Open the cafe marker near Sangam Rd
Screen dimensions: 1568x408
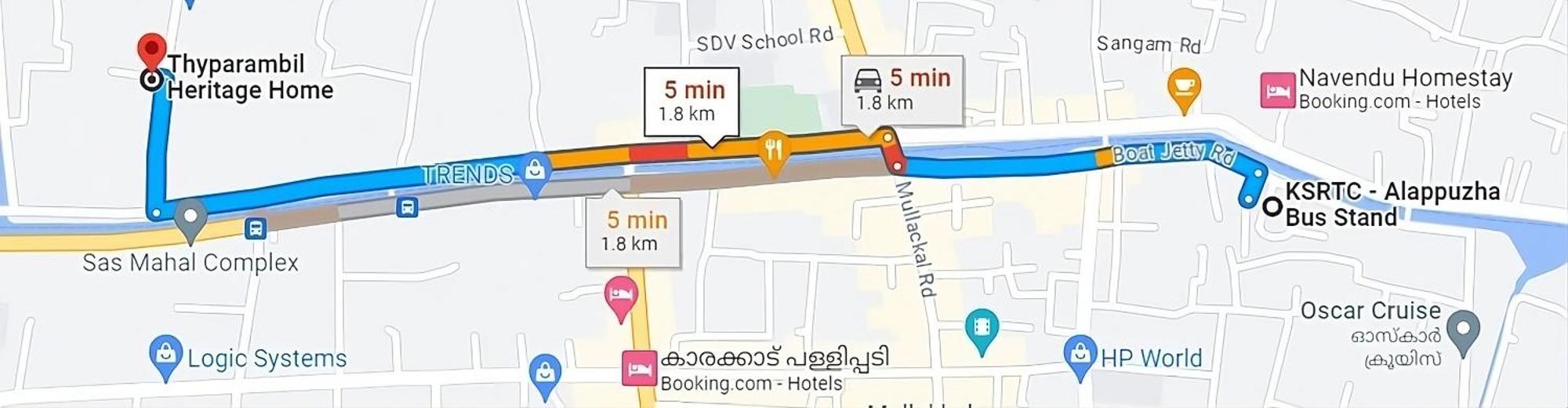coord(1184,86)
